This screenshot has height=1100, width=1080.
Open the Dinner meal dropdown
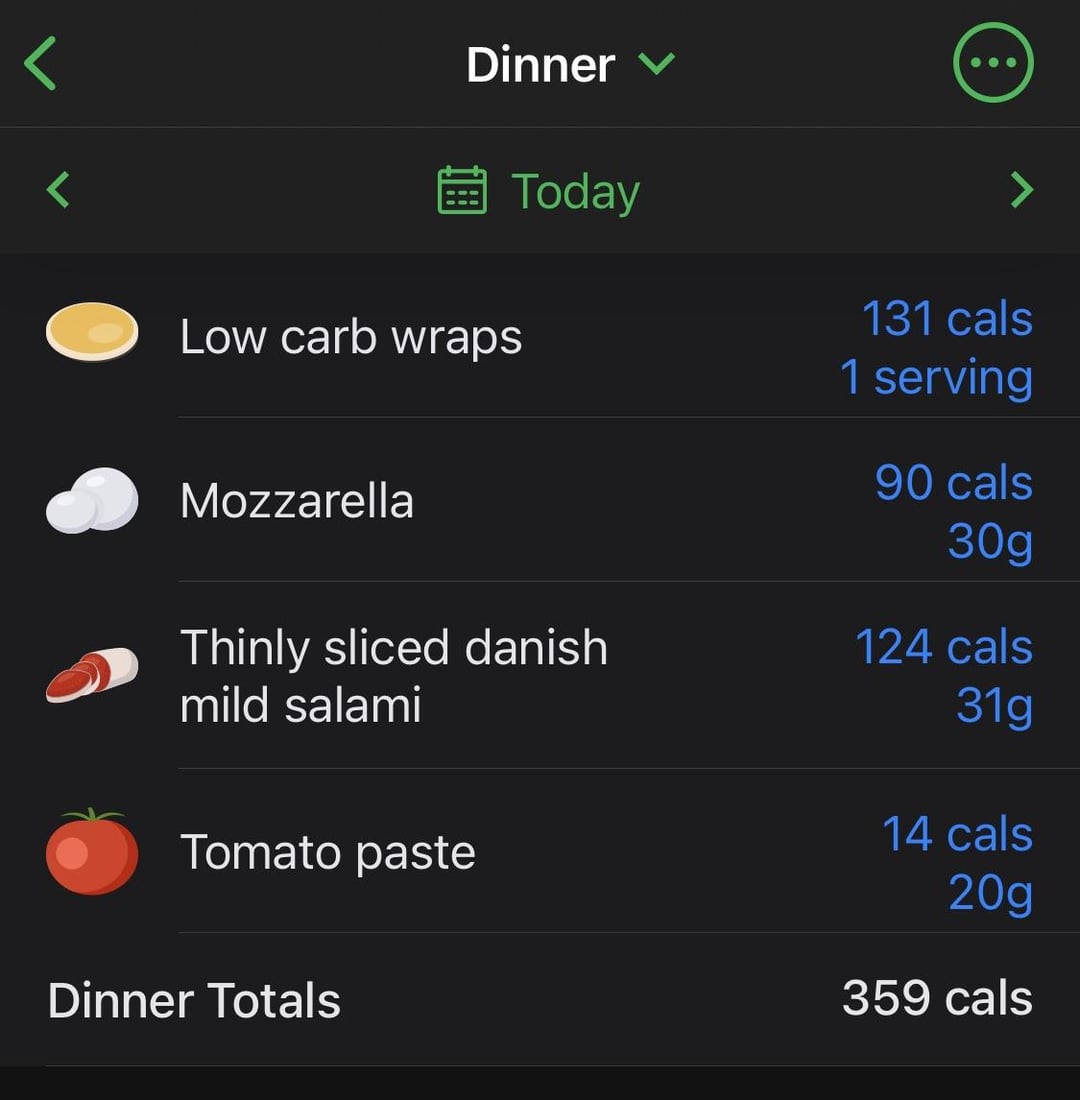coord(570,65)
